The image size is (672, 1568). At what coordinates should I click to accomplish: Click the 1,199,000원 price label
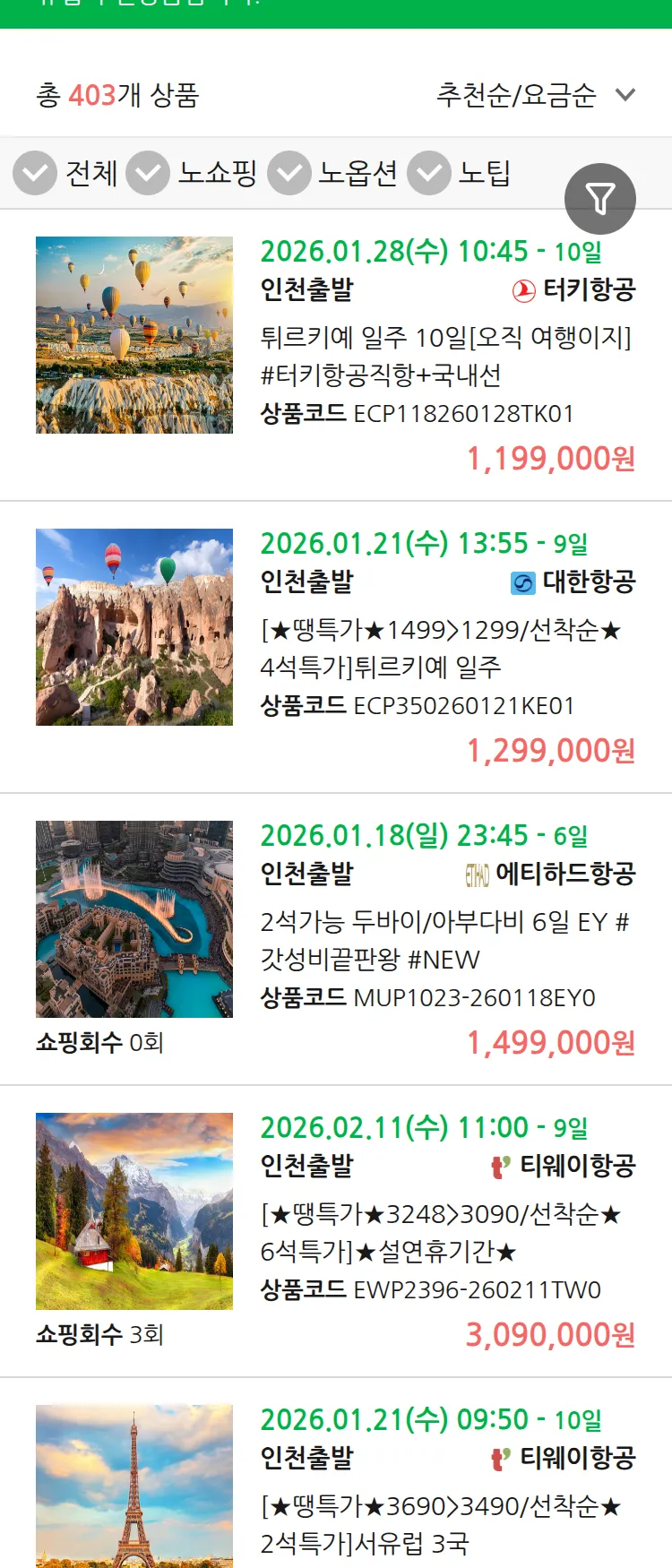click(x=552, y=460)
